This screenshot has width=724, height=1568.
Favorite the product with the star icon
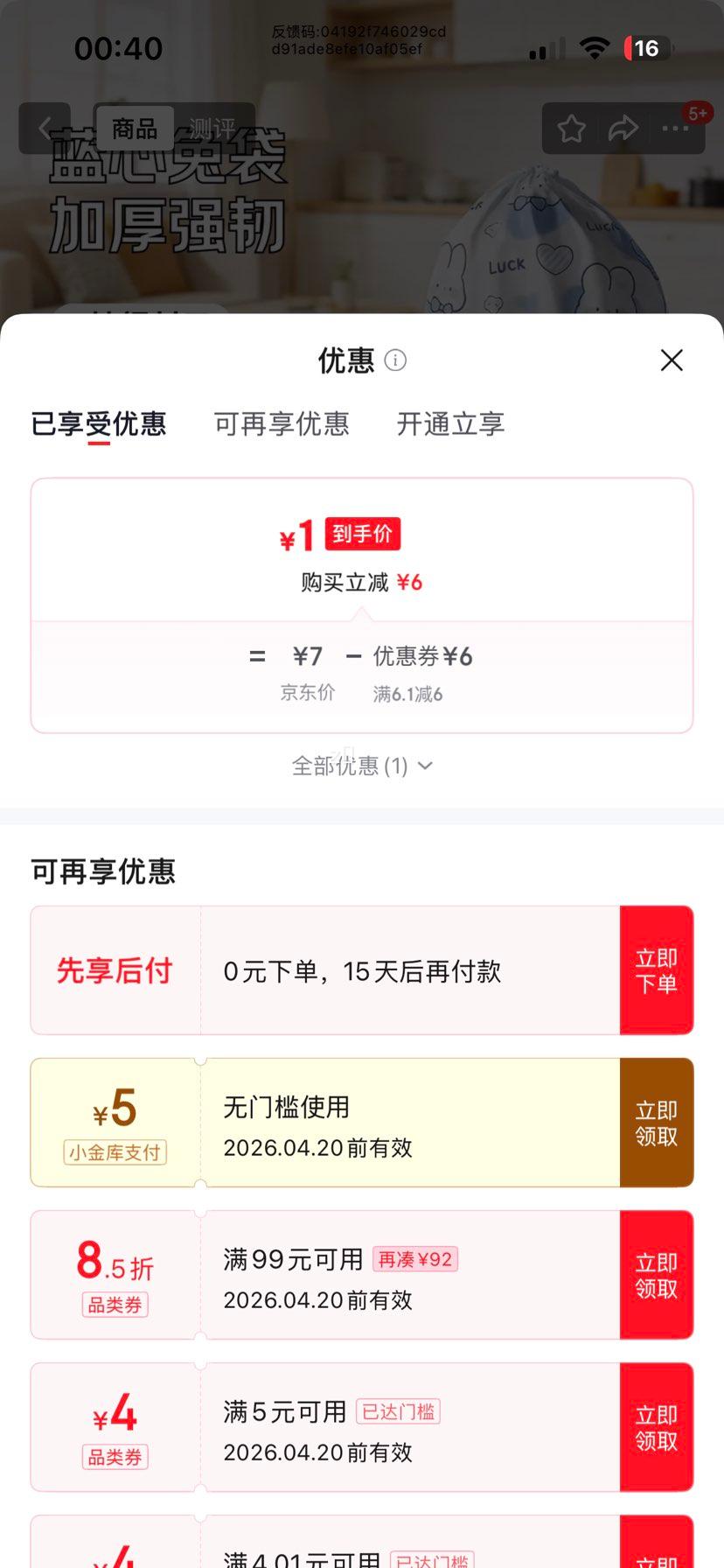click(572, 128)
